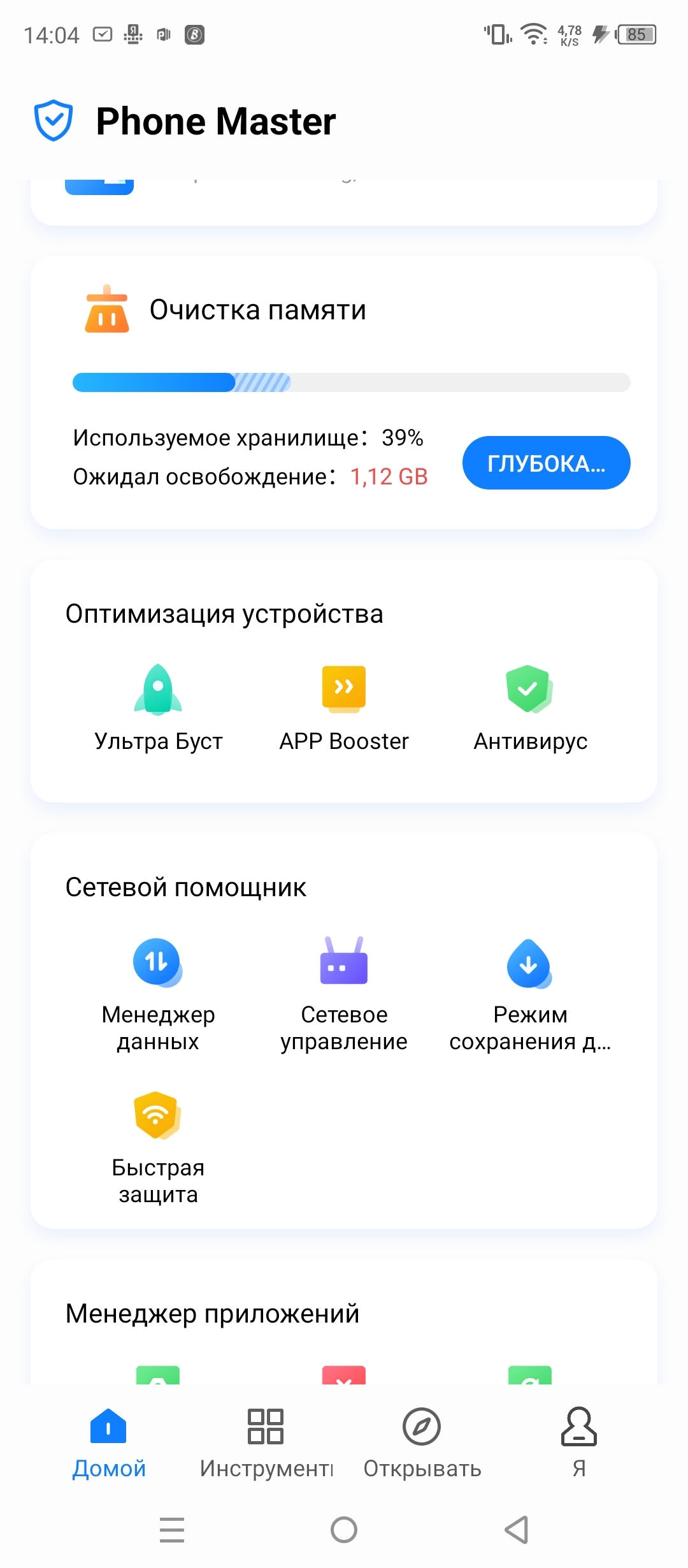Open recent apps from navigation bar
The width and height of the screenshot is (688, 1568).
pos(172,1530)
